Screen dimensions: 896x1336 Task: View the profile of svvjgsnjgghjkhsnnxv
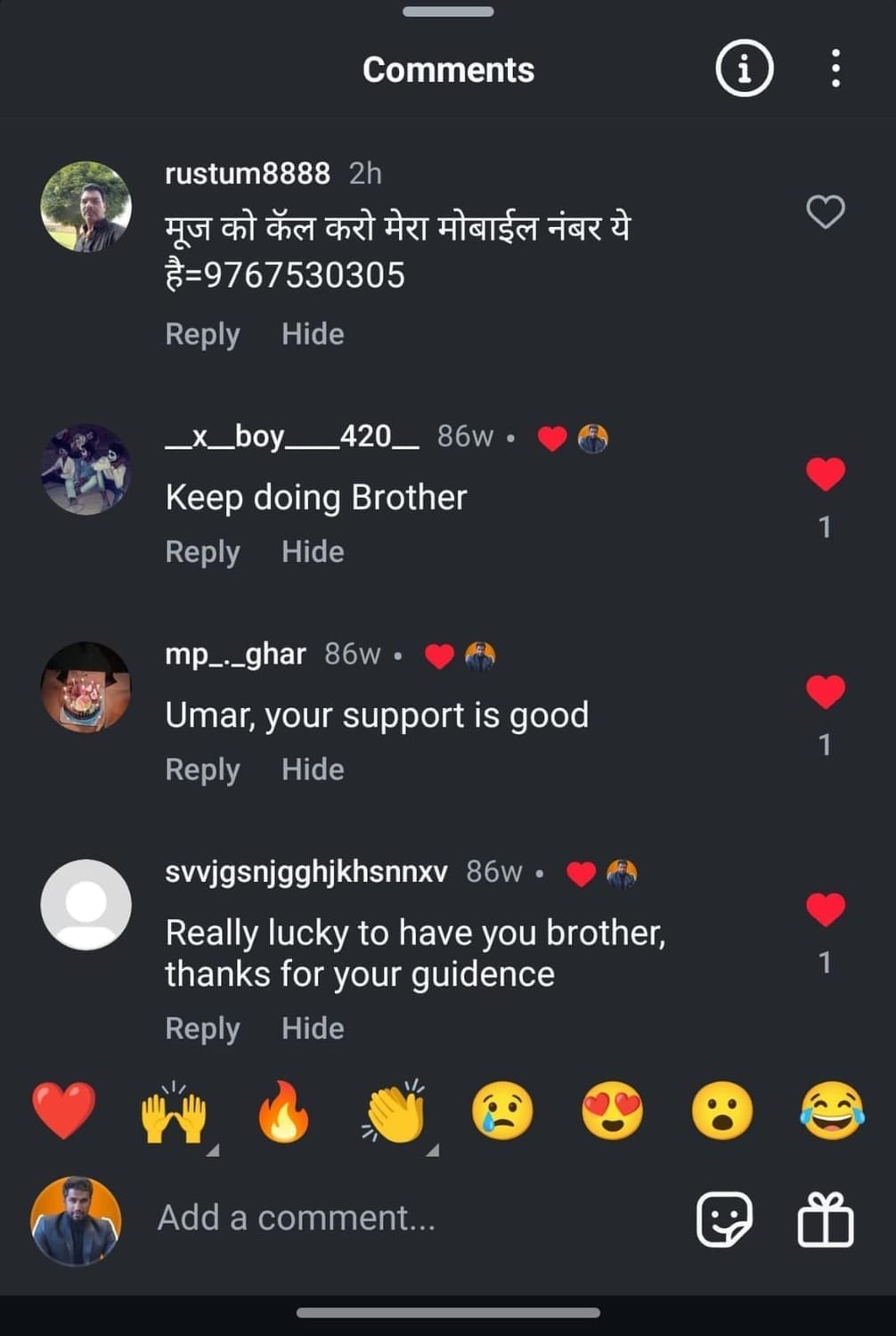click(86, 904)
